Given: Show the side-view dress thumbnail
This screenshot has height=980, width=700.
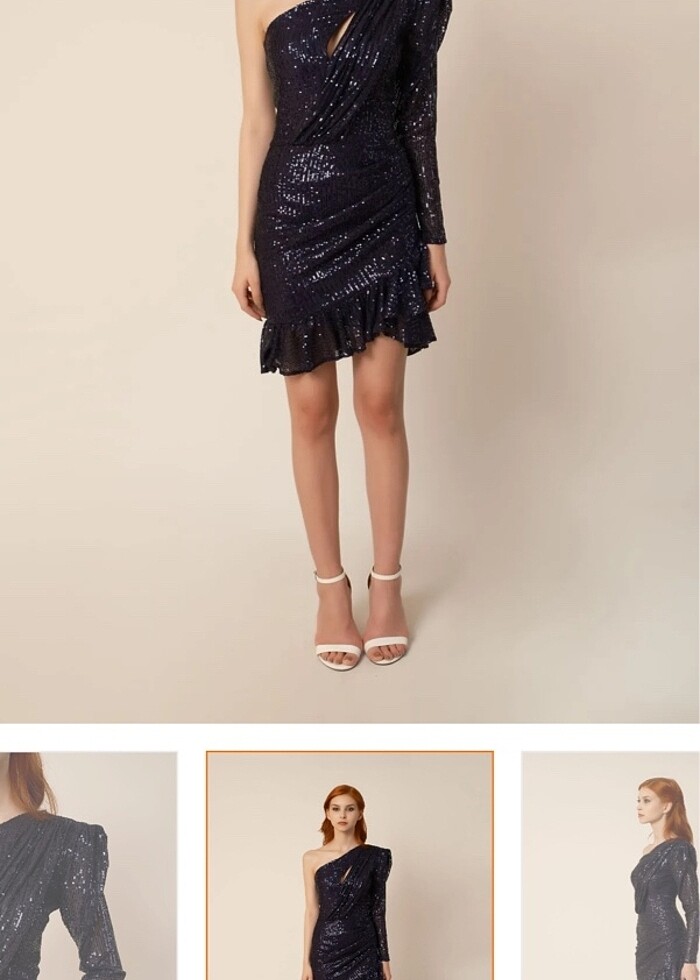Looking at the screenshot, I should pos(611,866).
